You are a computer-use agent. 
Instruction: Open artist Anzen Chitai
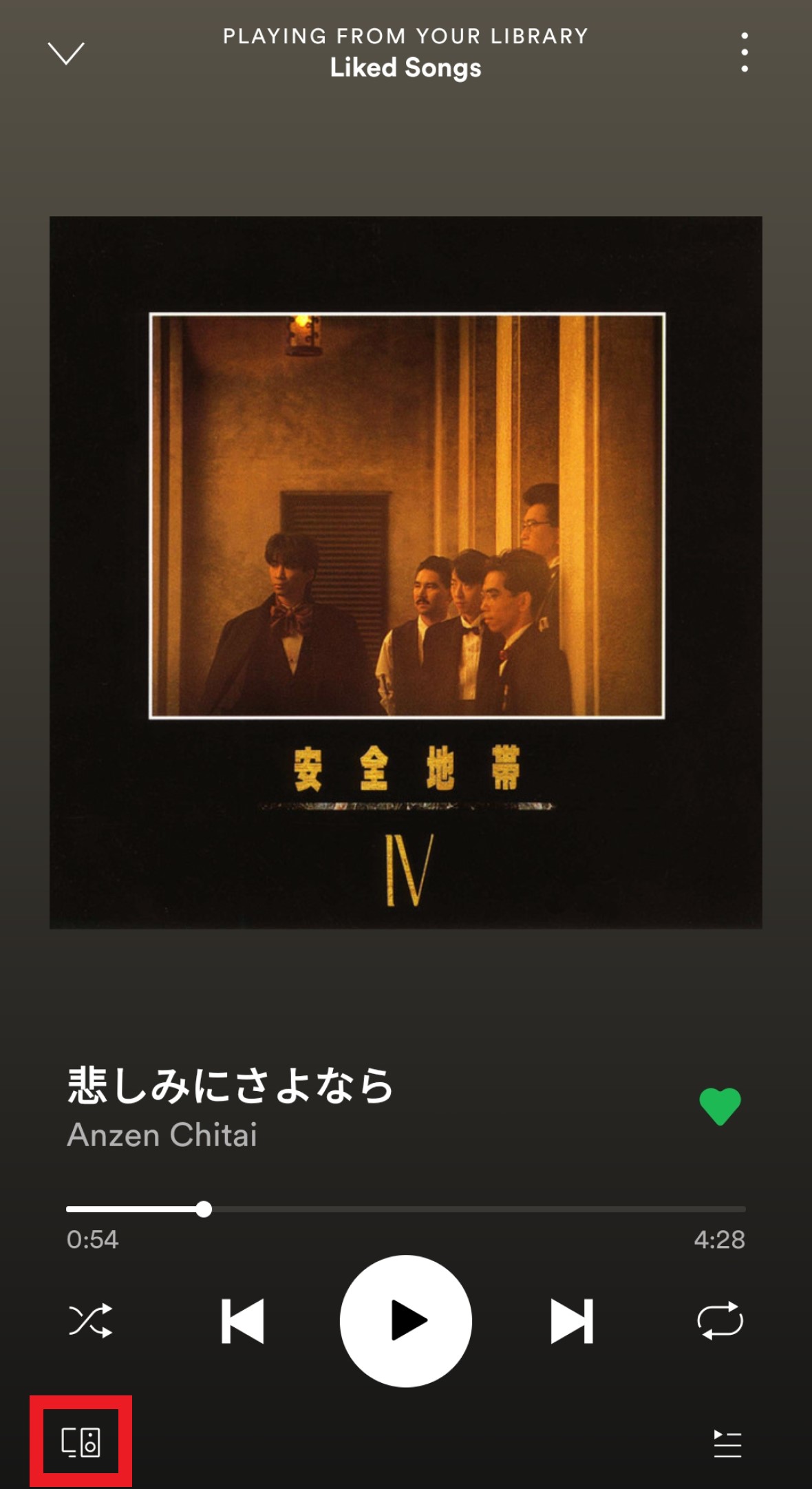pos(162,1135)
